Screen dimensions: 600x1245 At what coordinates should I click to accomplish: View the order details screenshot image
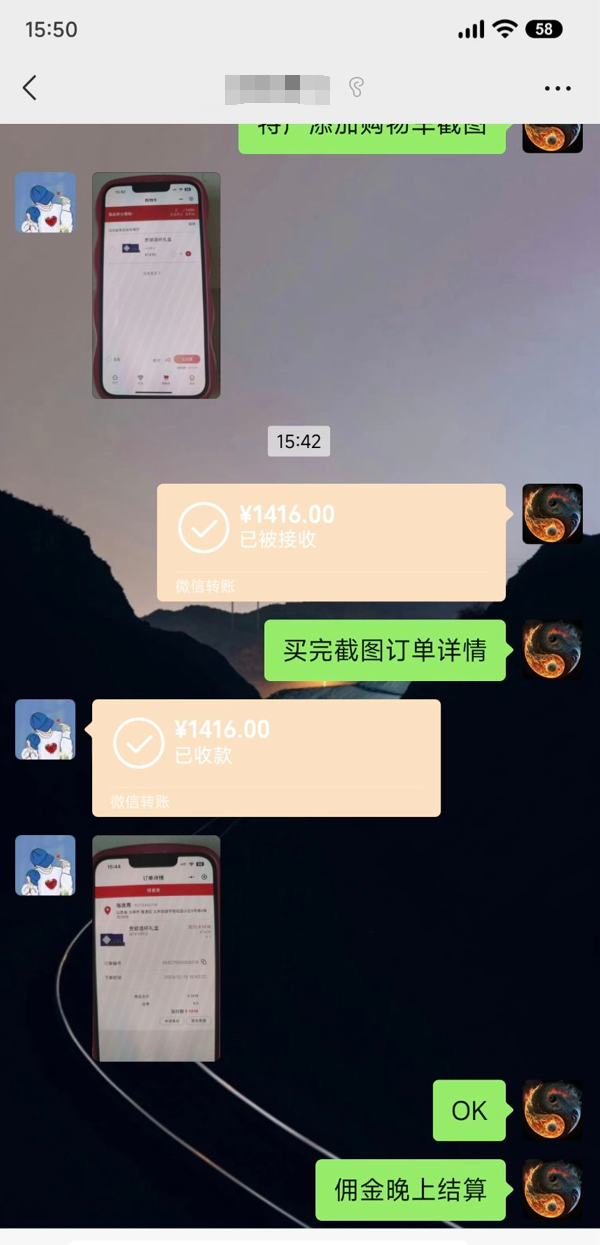pyautogui.click(x=156, y=947)
